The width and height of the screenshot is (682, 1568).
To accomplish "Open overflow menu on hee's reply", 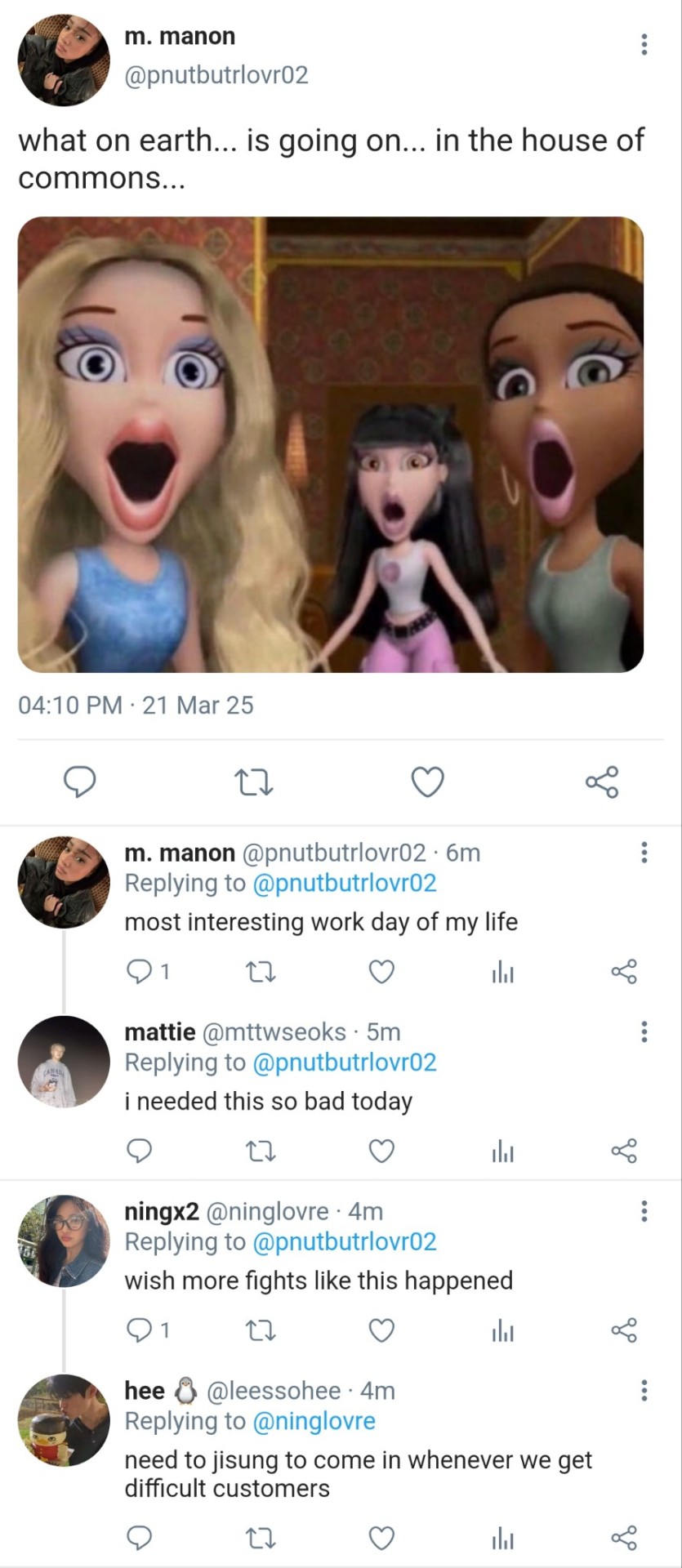I will (644, 1390).
